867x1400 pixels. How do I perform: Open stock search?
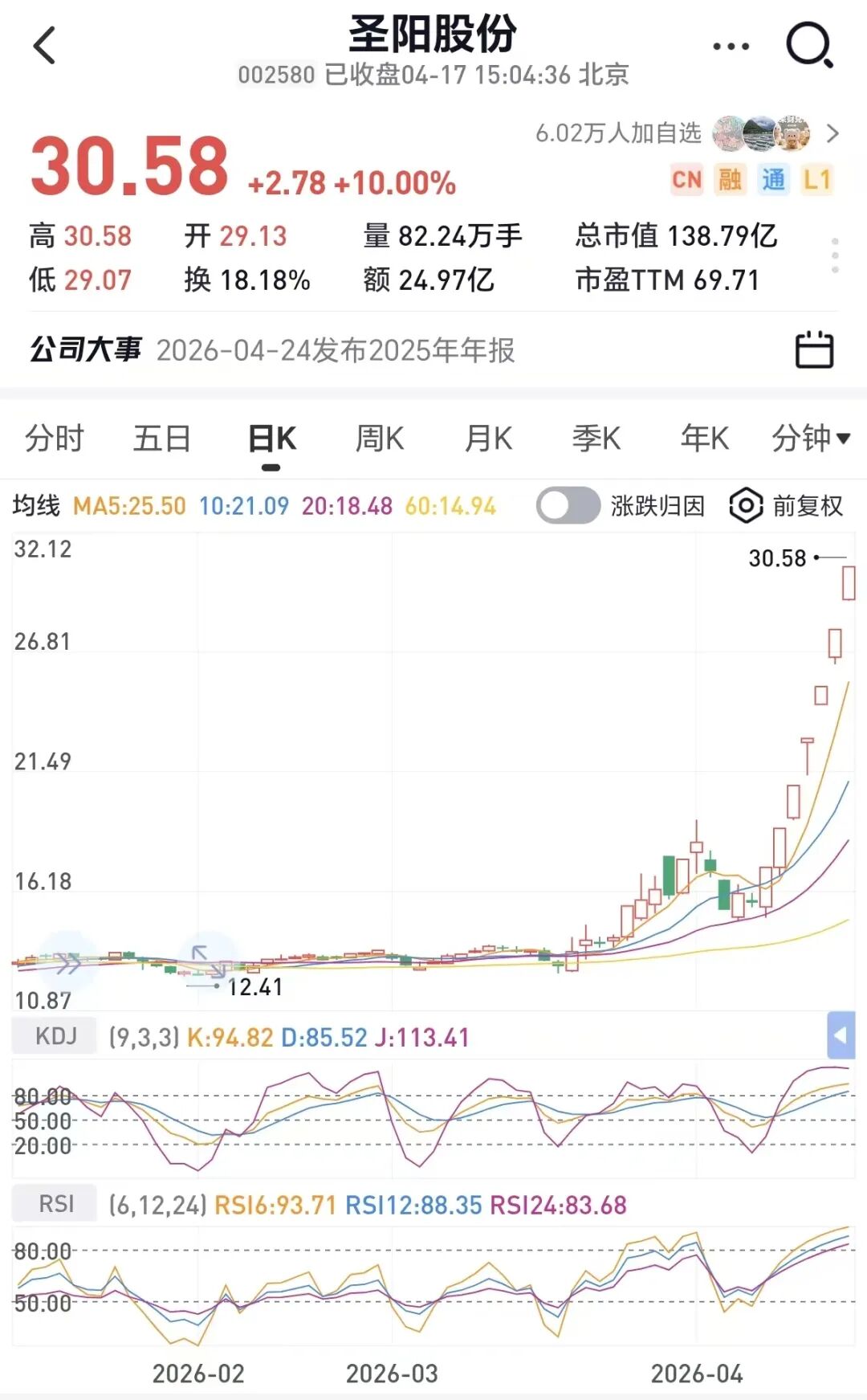click(x=809, y=45)
